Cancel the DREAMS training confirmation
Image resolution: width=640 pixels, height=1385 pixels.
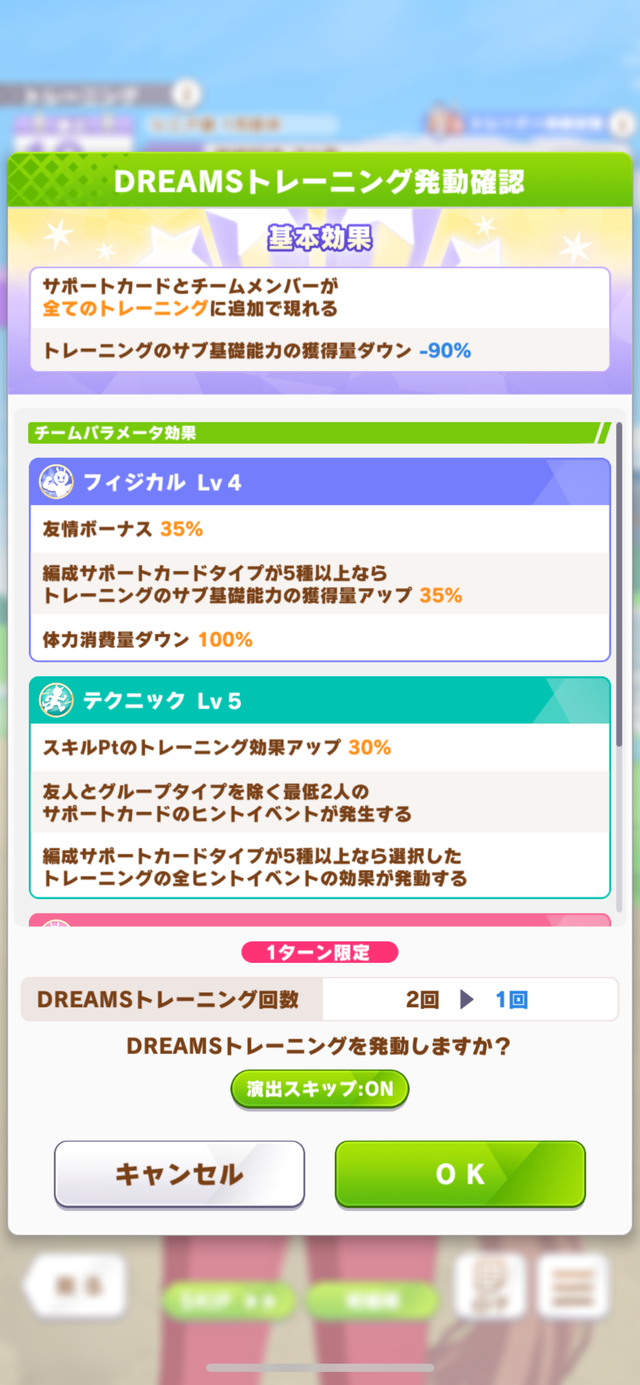pos(179,1174)
